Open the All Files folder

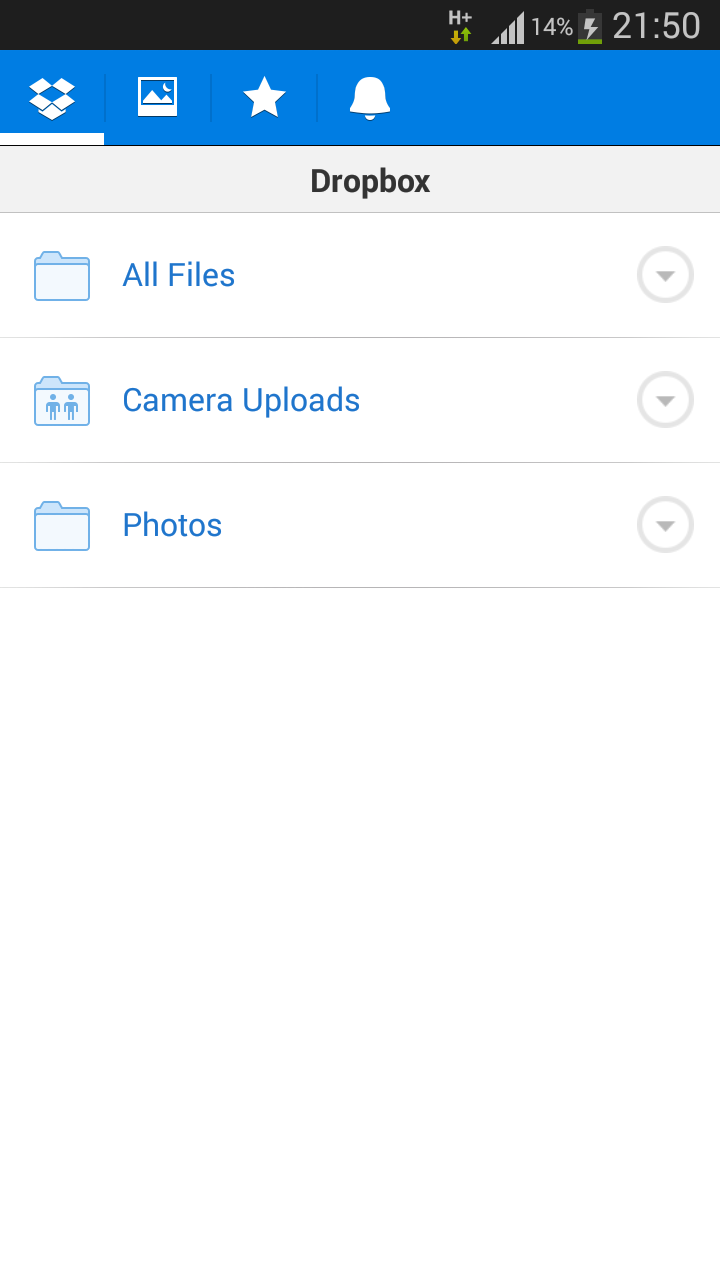coord(179,275)
